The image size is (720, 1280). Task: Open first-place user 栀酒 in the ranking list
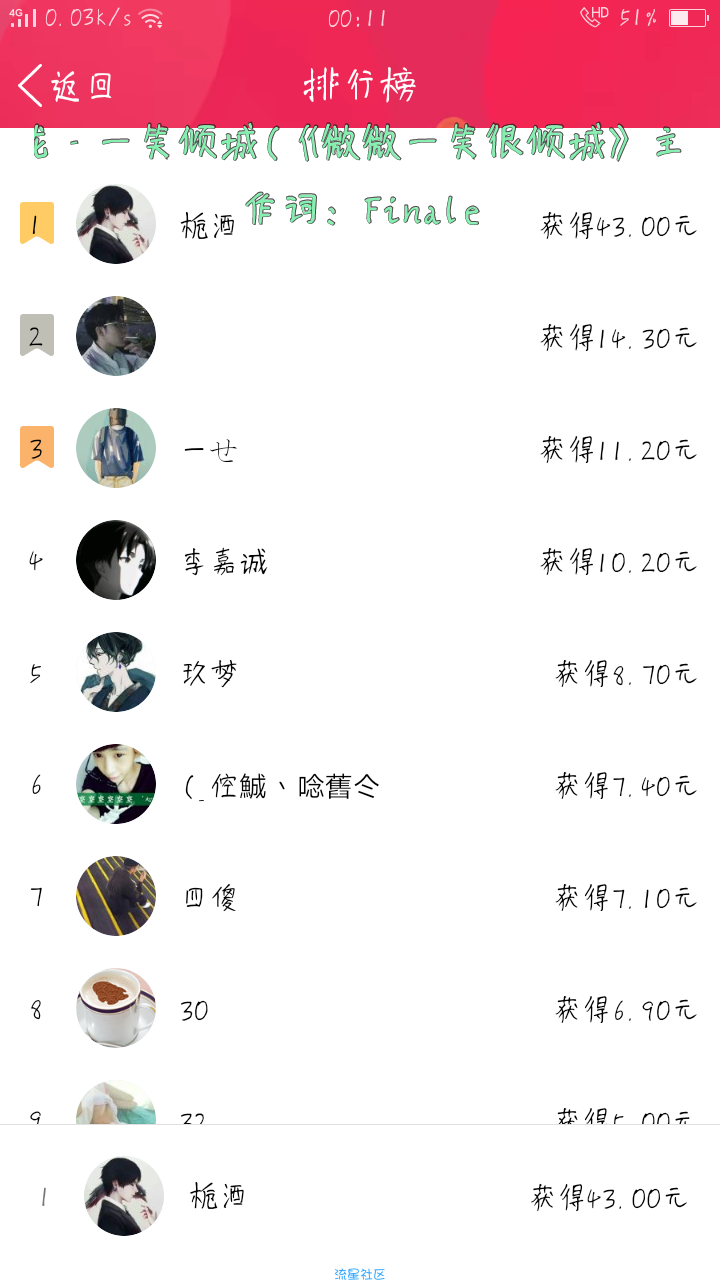(x=360, y=224)
